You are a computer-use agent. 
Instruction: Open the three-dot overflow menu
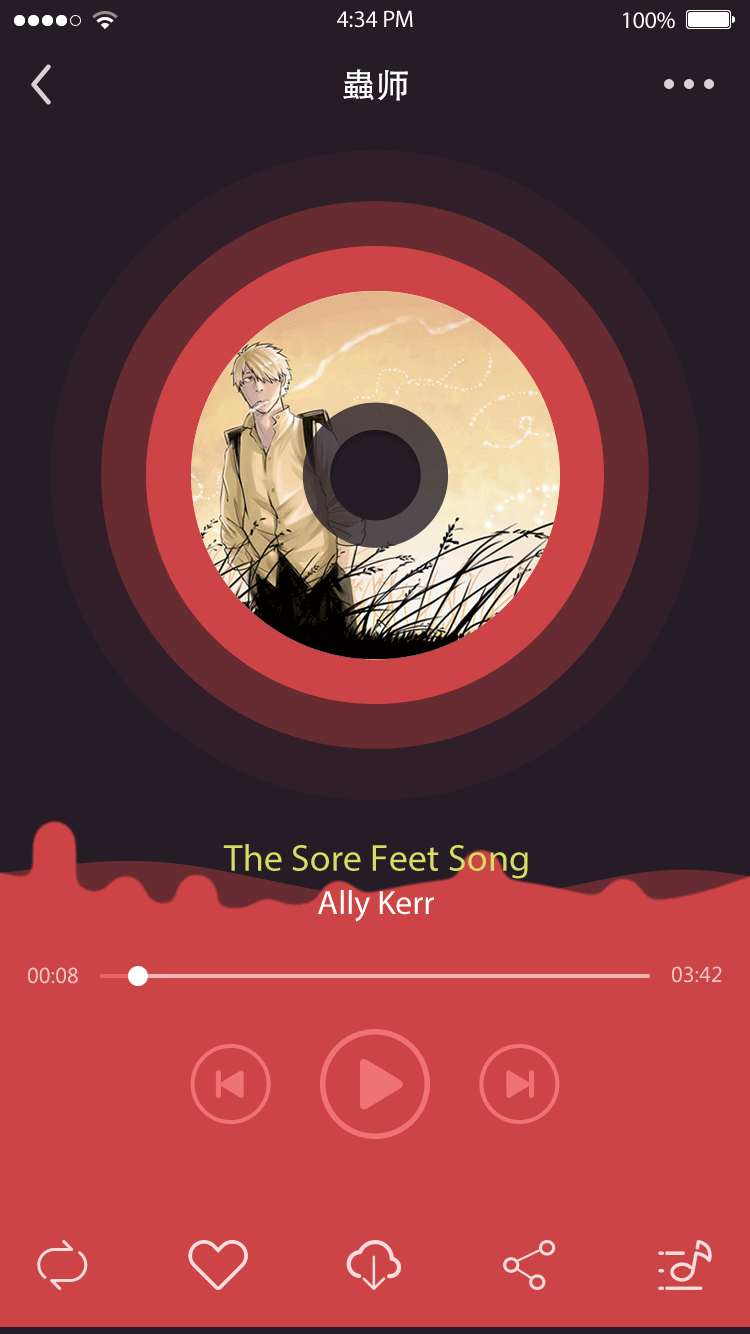pos(689,85)
